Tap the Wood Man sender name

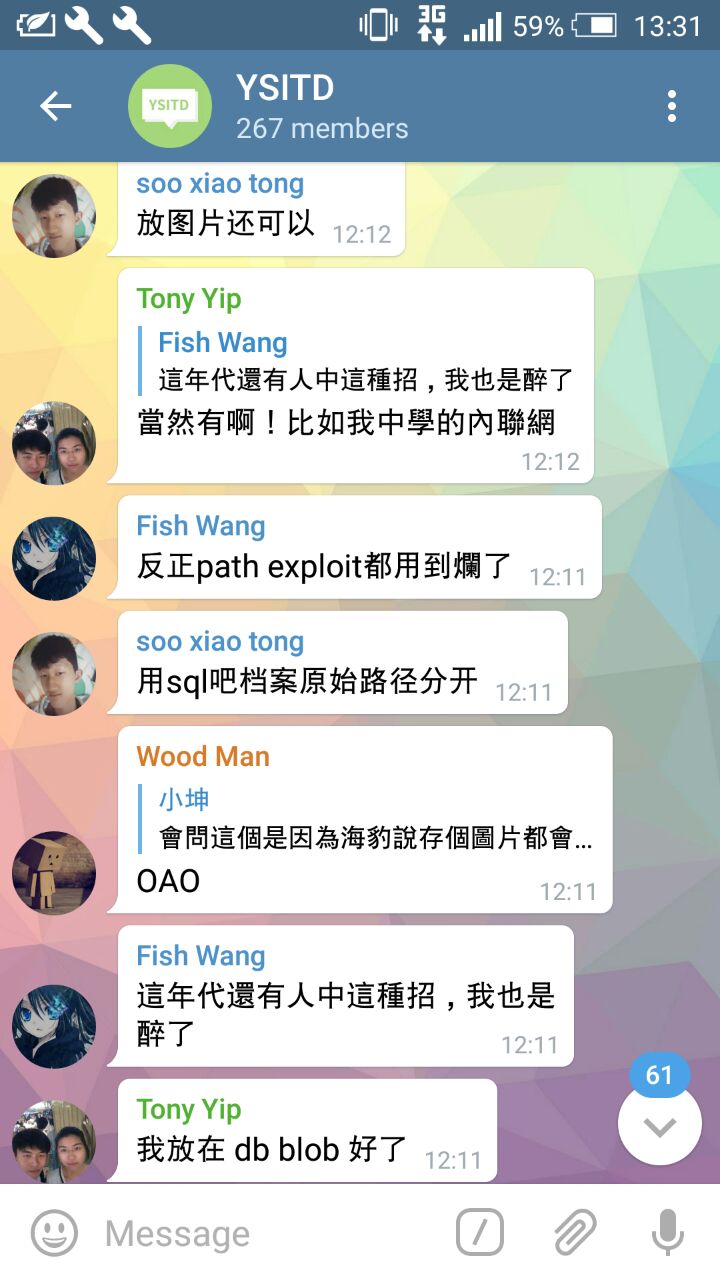pos(203,756)
